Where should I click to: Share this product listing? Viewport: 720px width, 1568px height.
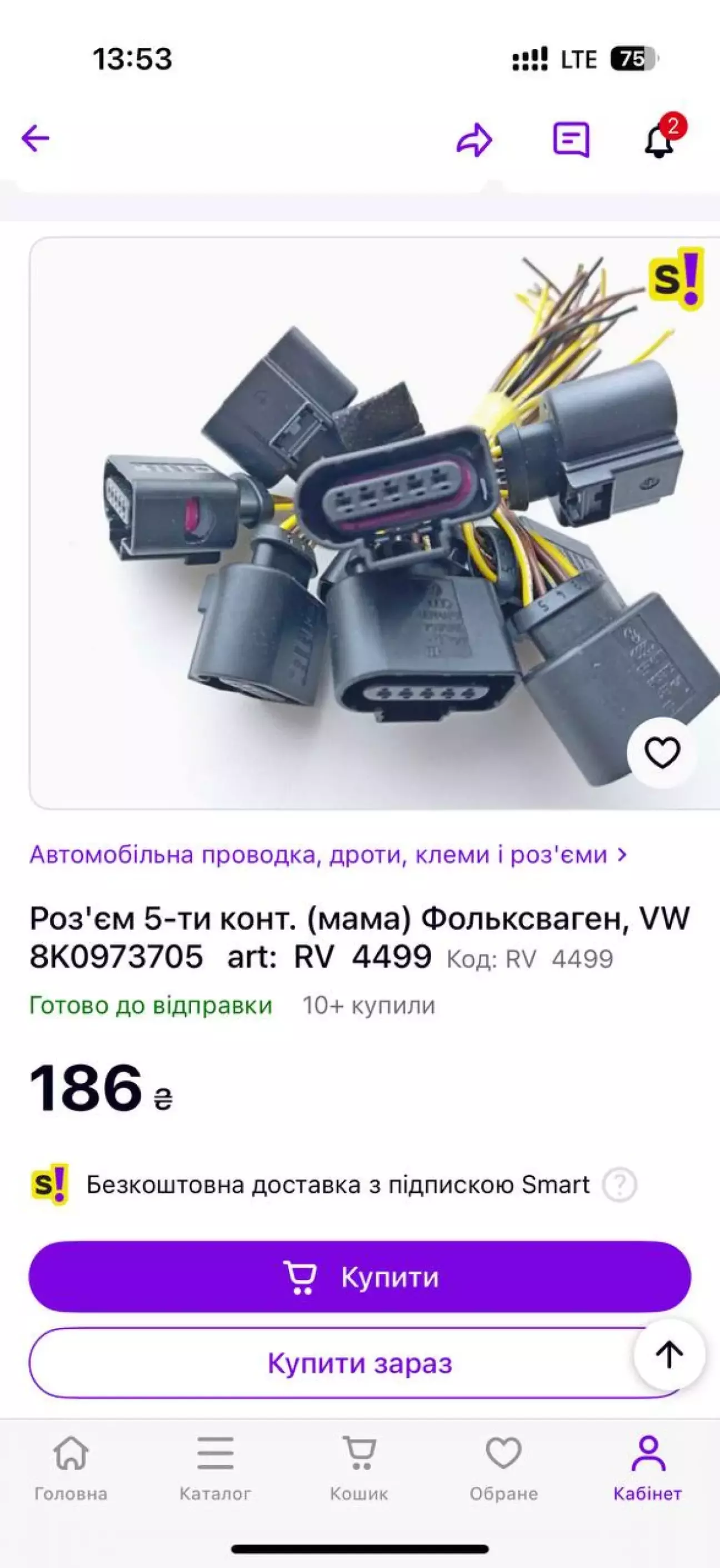(x=474, y=140)
